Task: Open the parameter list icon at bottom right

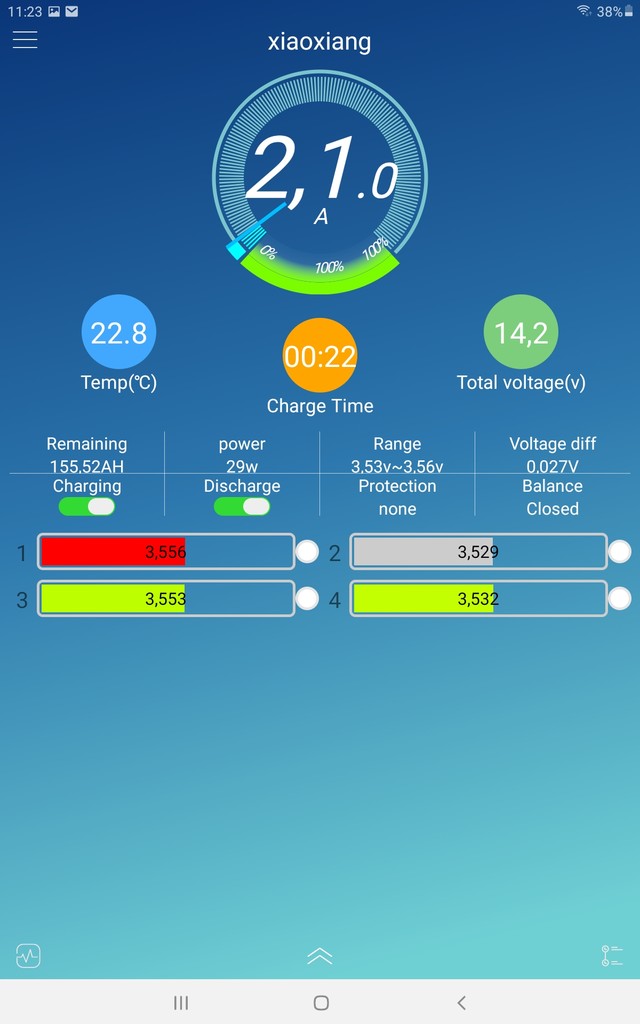Action: point(612,956)
